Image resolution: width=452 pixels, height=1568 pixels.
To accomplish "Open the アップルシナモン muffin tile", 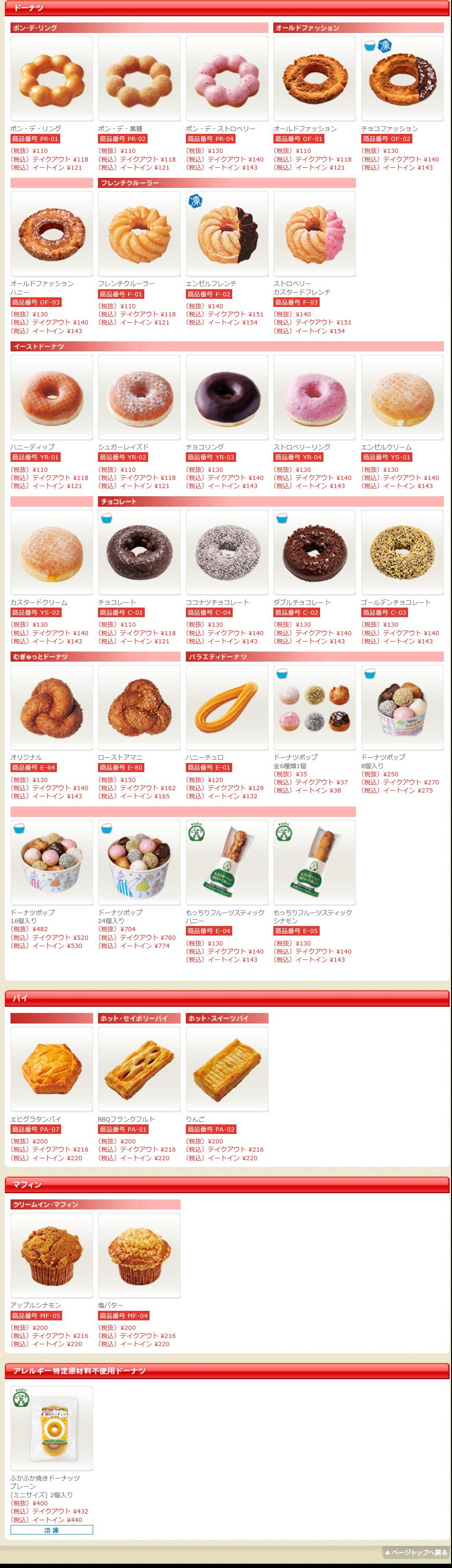I will (52, 1255).
